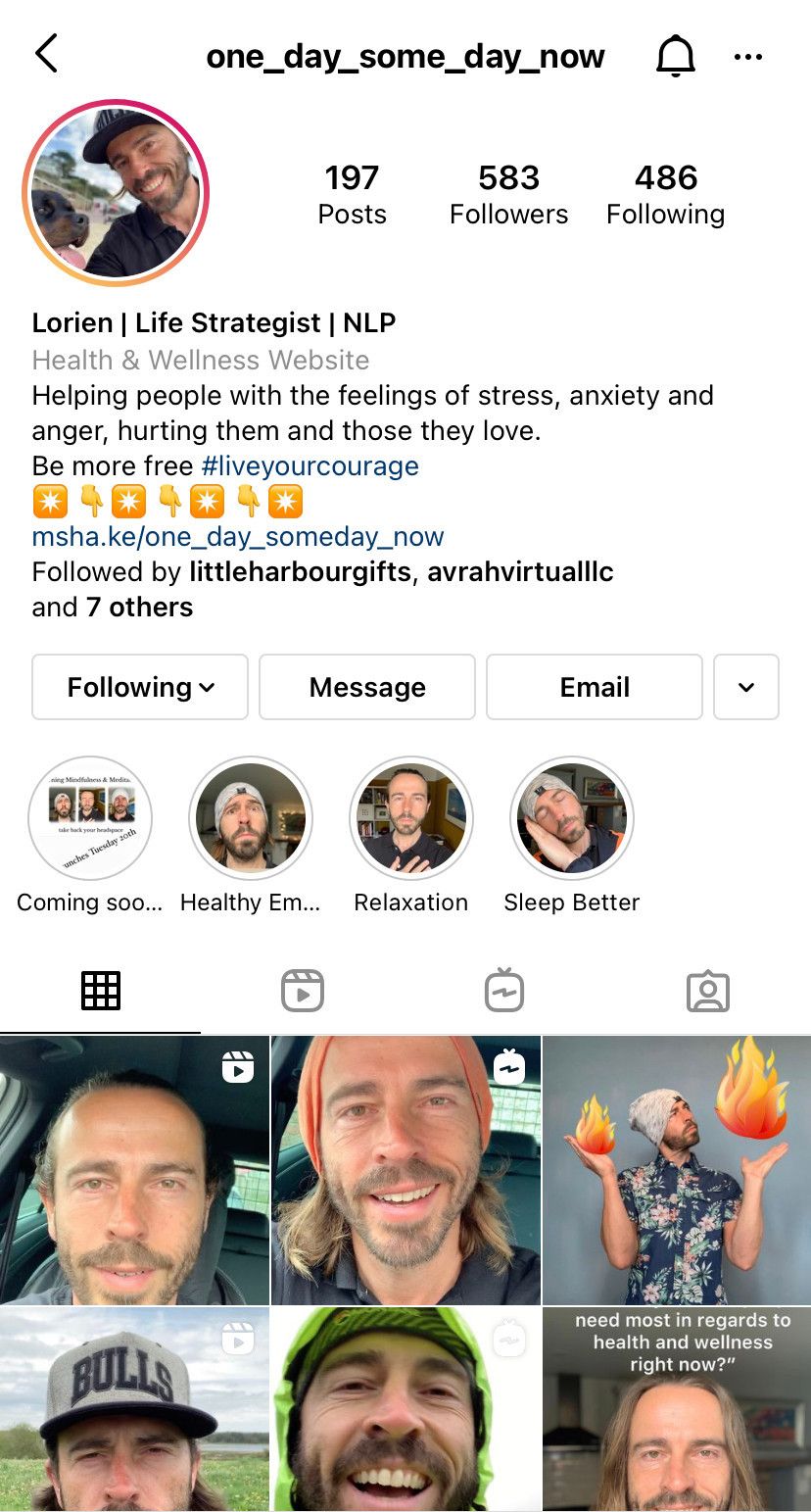Go back with the top-left arrow
The width and height of the screenshot is (811, 1512).
click(46, 54)
